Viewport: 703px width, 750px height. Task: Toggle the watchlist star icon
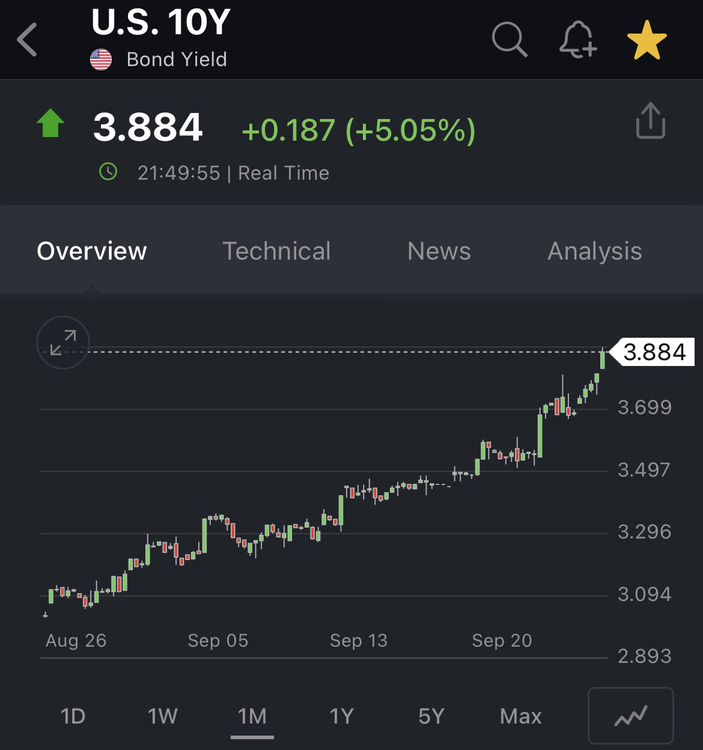647,40
